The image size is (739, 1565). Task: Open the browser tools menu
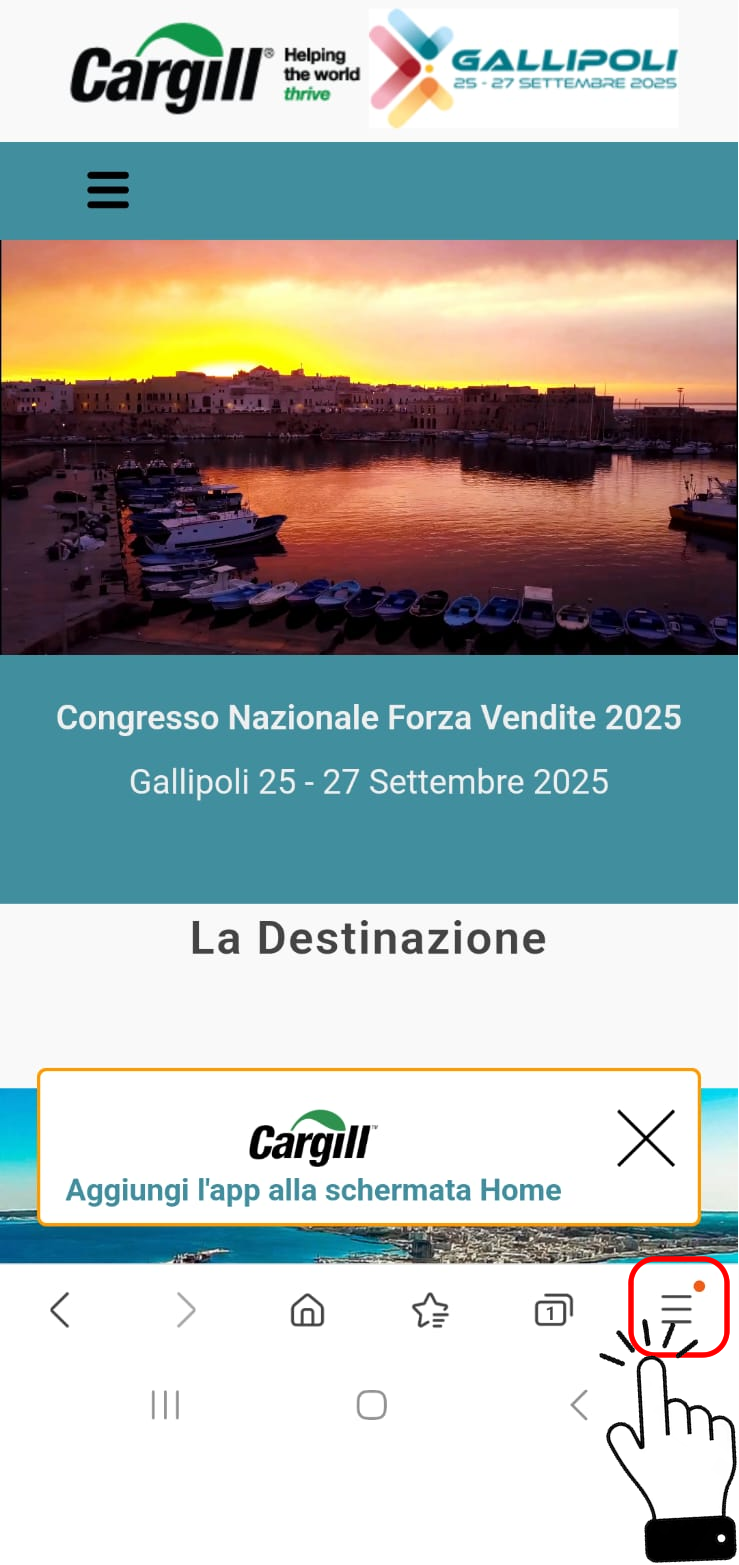[x=678, y=1307]
